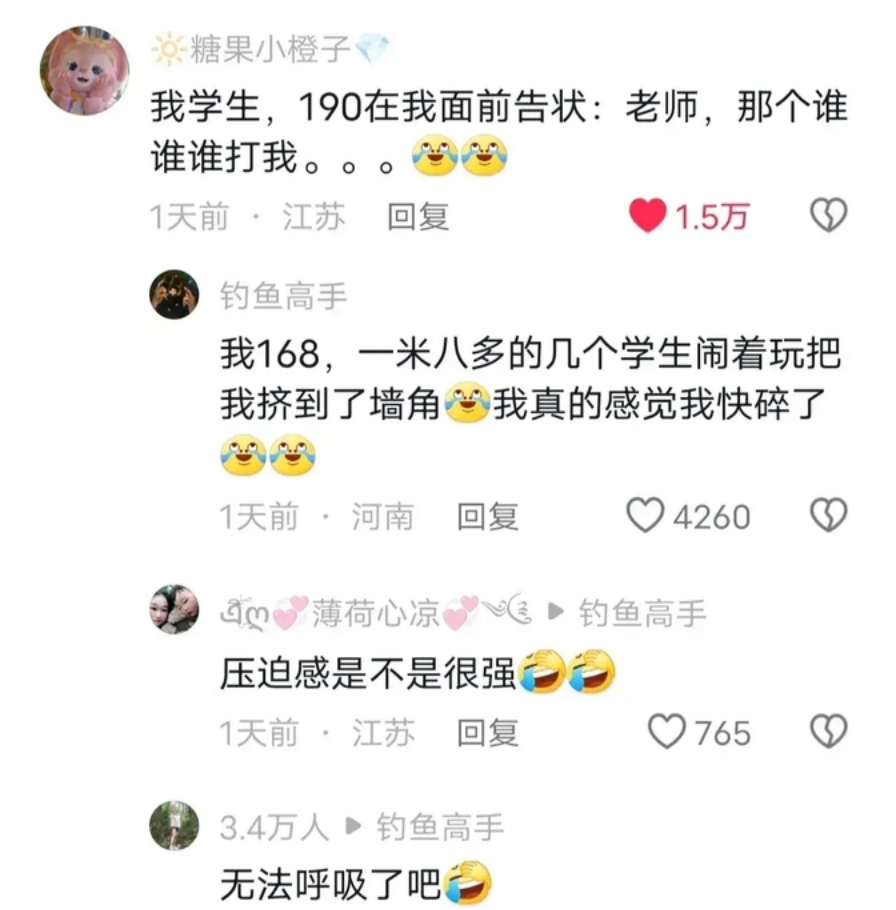Image resolution: width=896 pixels, height=910 pixels.
Task: Dislike 糖果小橙子's comment
Action: coord(828,216)
